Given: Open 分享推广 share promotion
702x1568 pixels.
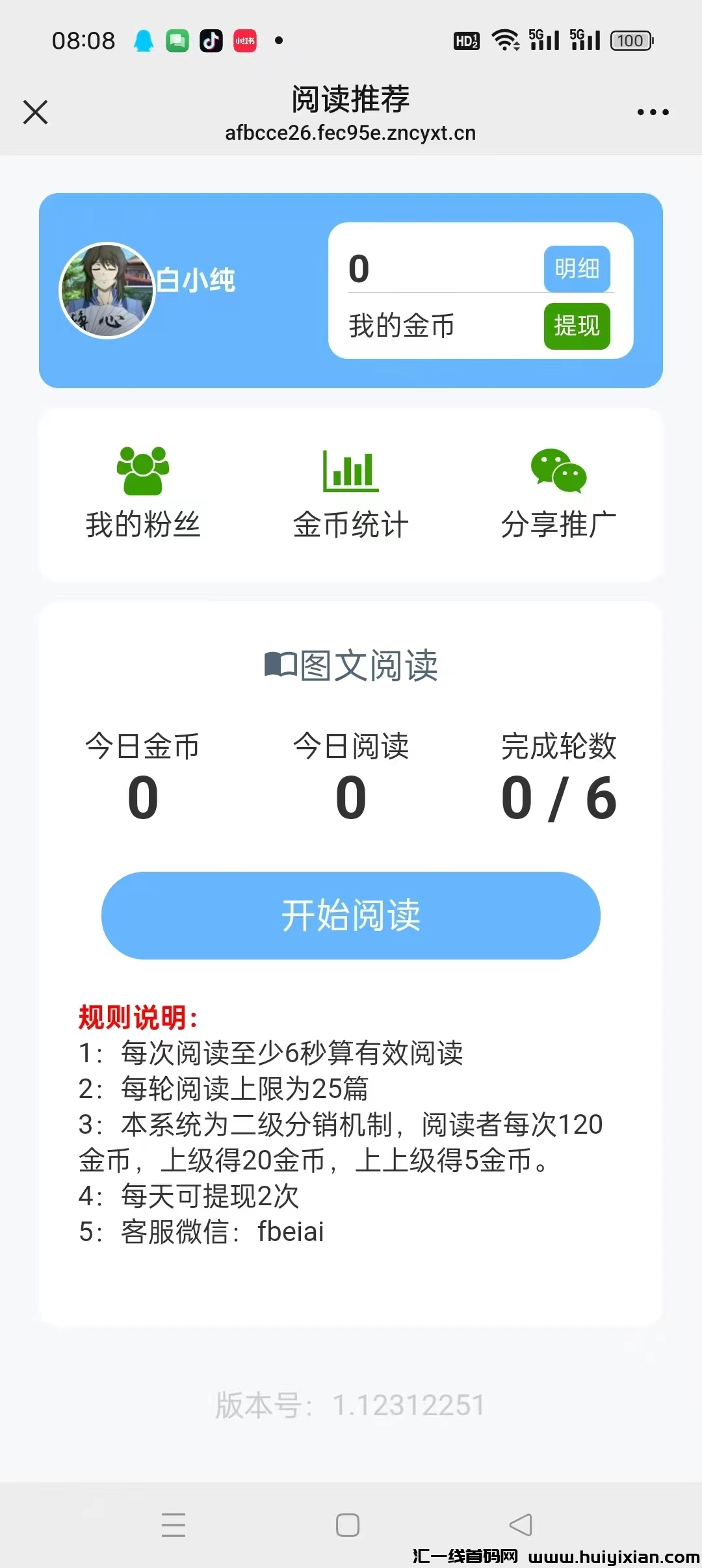Looking at the screenshot, I should 558,494.
